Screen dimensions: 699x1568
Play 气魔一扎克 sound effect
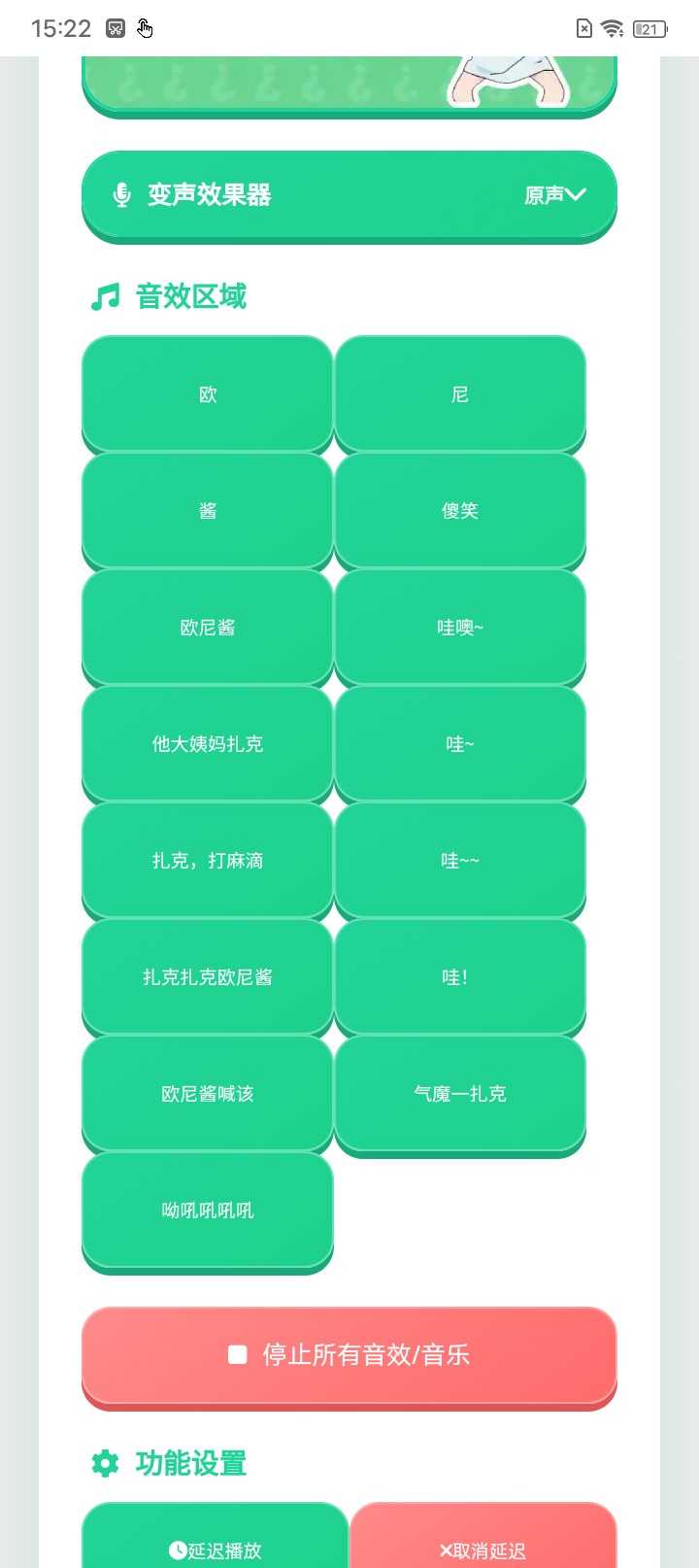point(460,1094)
